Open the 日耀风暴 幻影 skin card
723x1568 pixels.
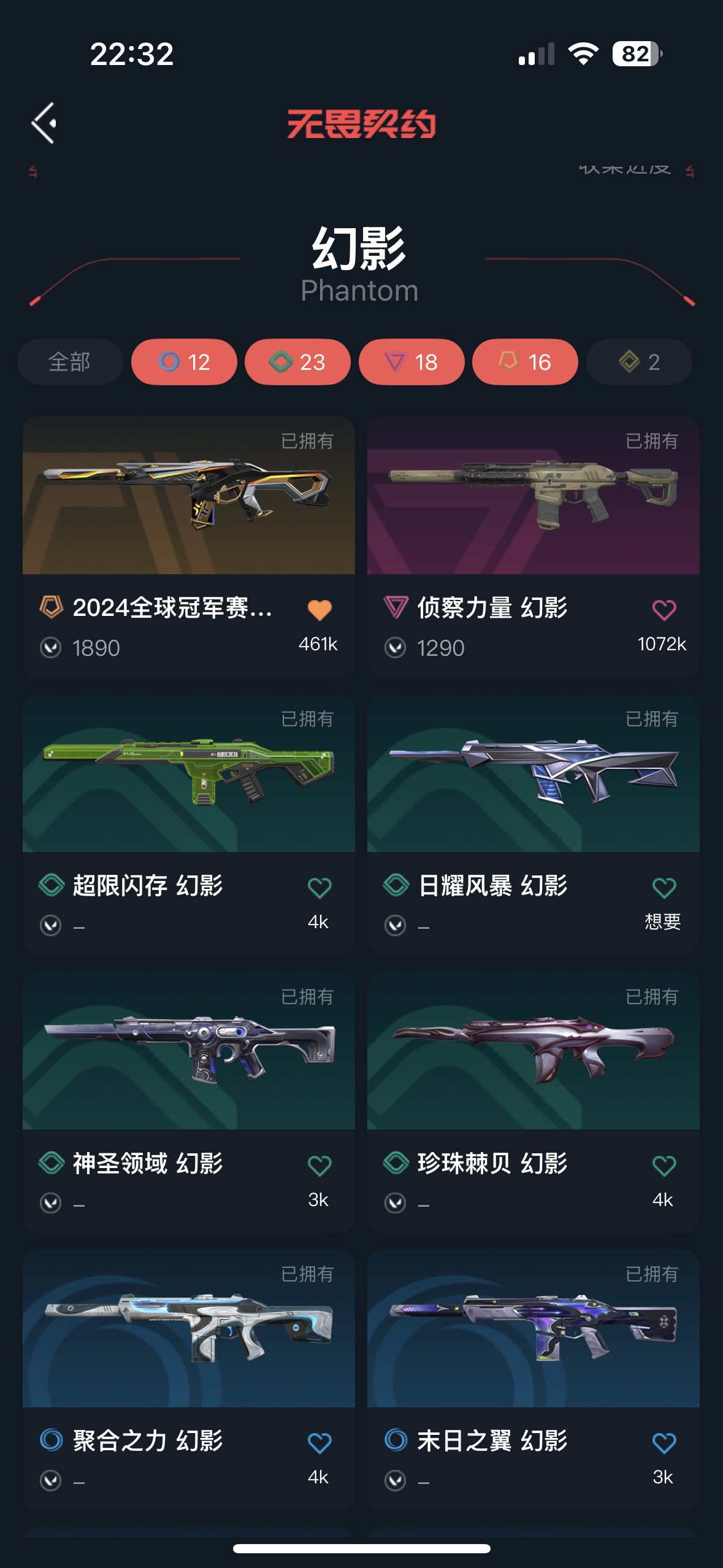point(534,824)
